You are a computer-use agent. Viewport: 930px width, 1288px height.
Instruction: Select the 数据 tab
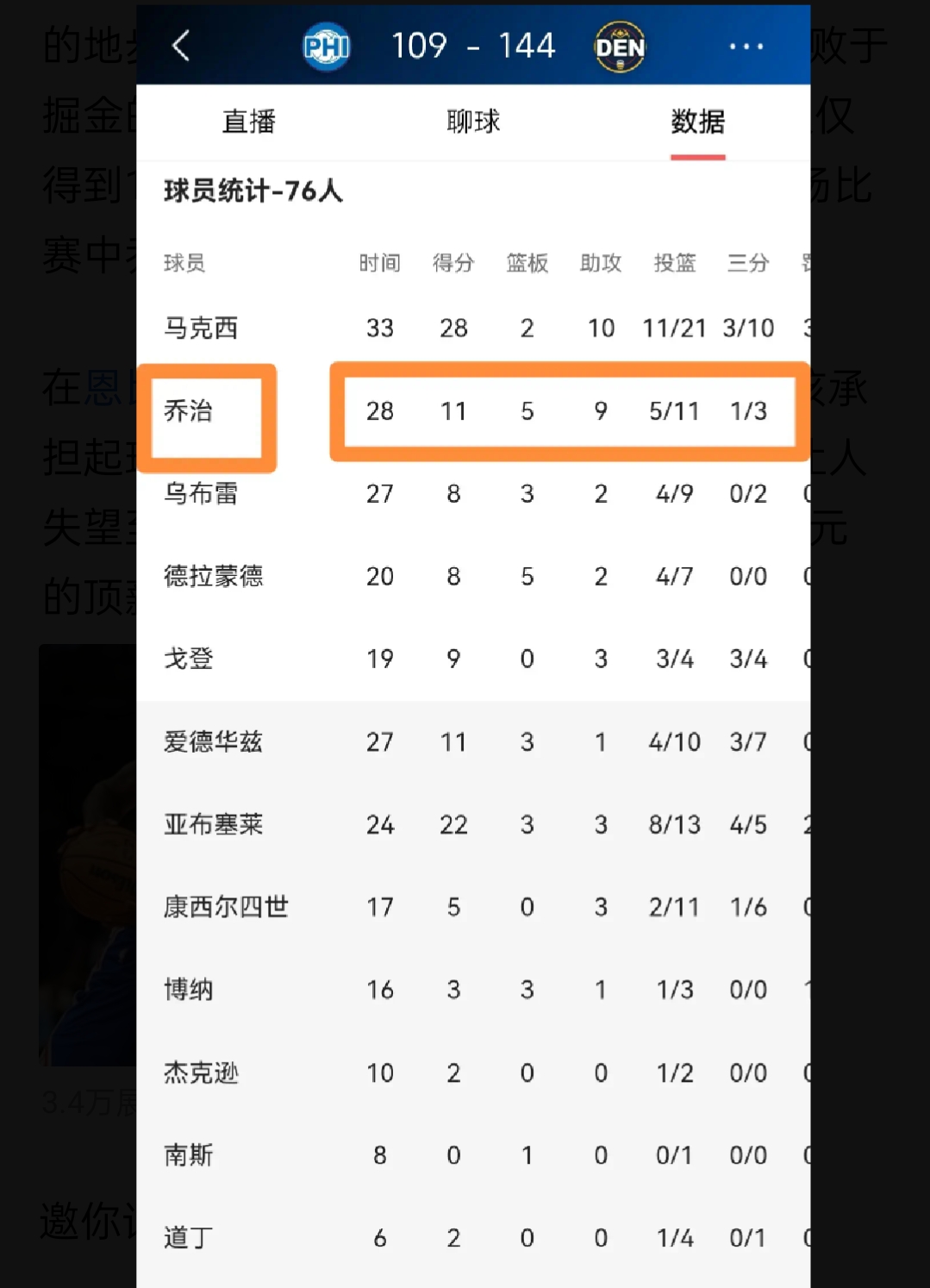696,122
